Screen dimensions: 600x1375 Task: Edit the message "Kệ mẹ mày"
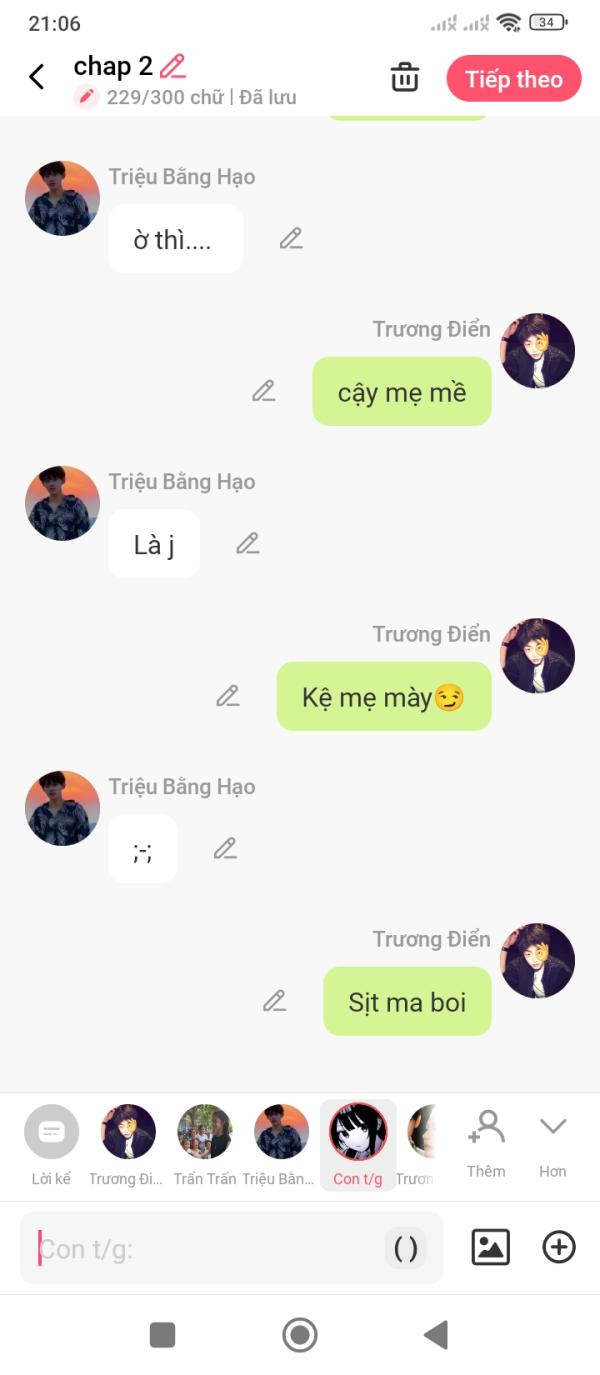coord(228,696)
